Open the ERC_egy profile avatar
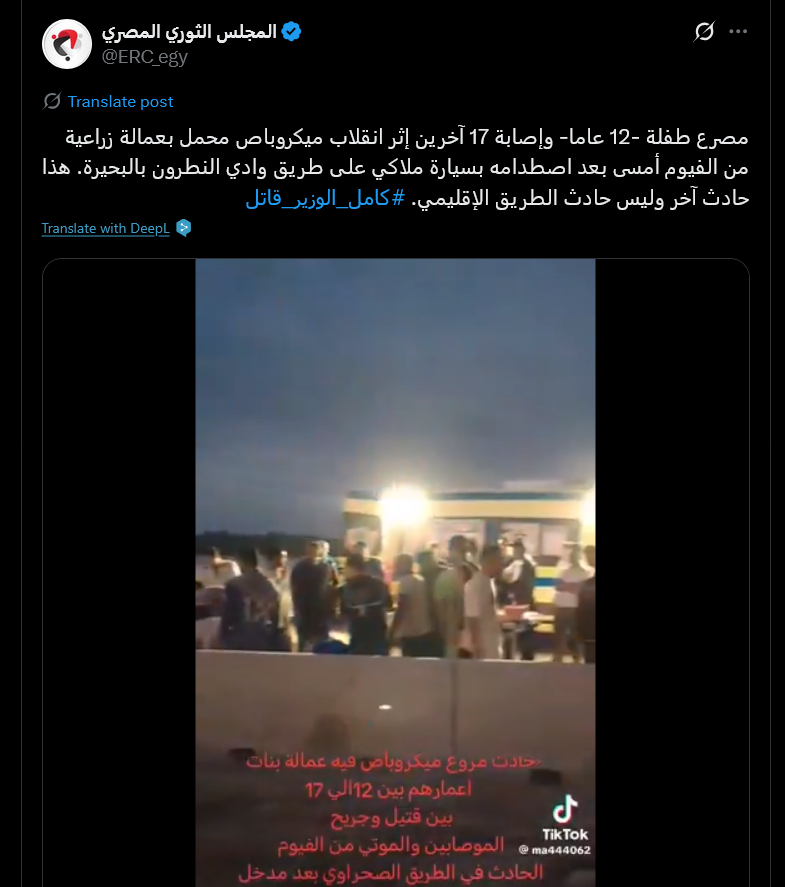 click(x=67, y=44)
